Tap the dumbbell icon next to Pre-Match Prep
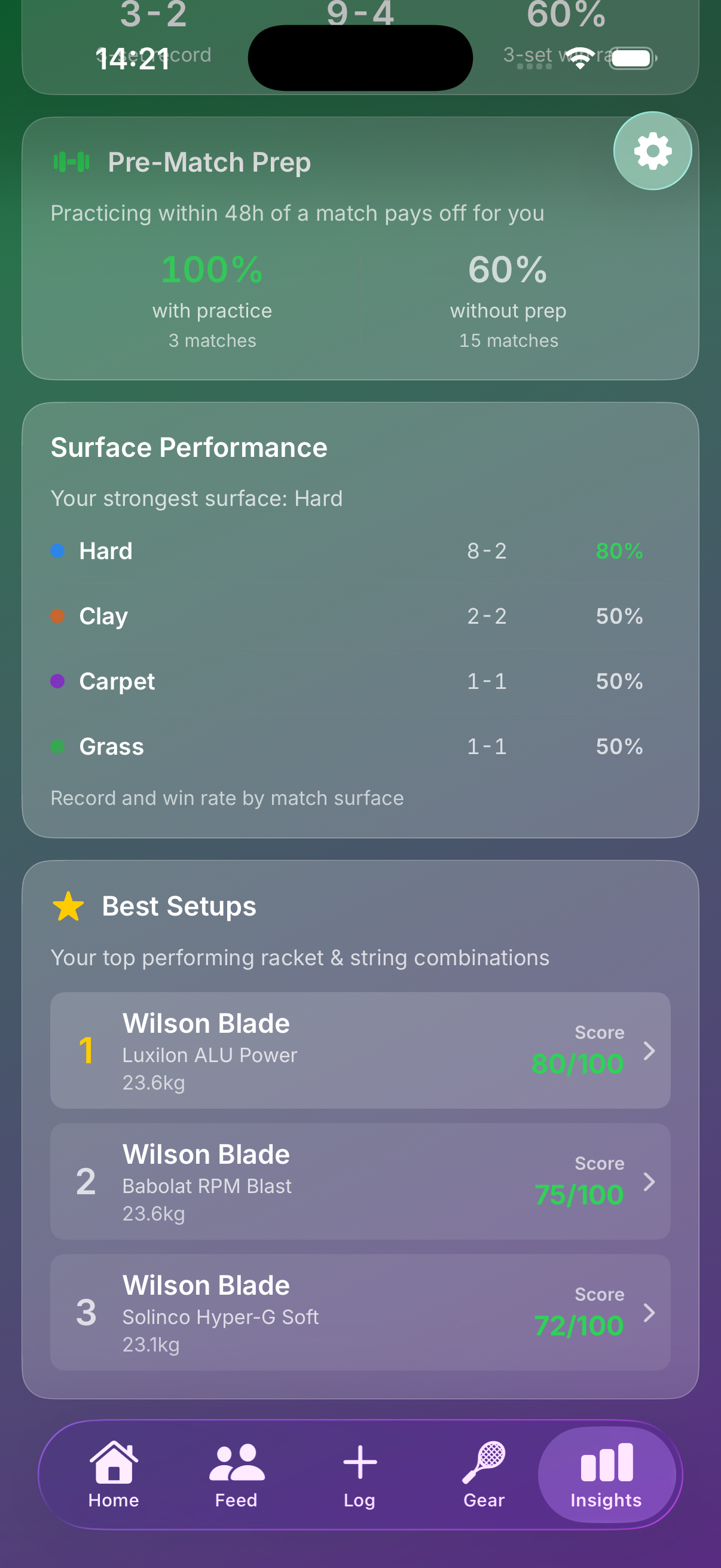This screenshot has height=1568, width=721. (x=71, y=162)
